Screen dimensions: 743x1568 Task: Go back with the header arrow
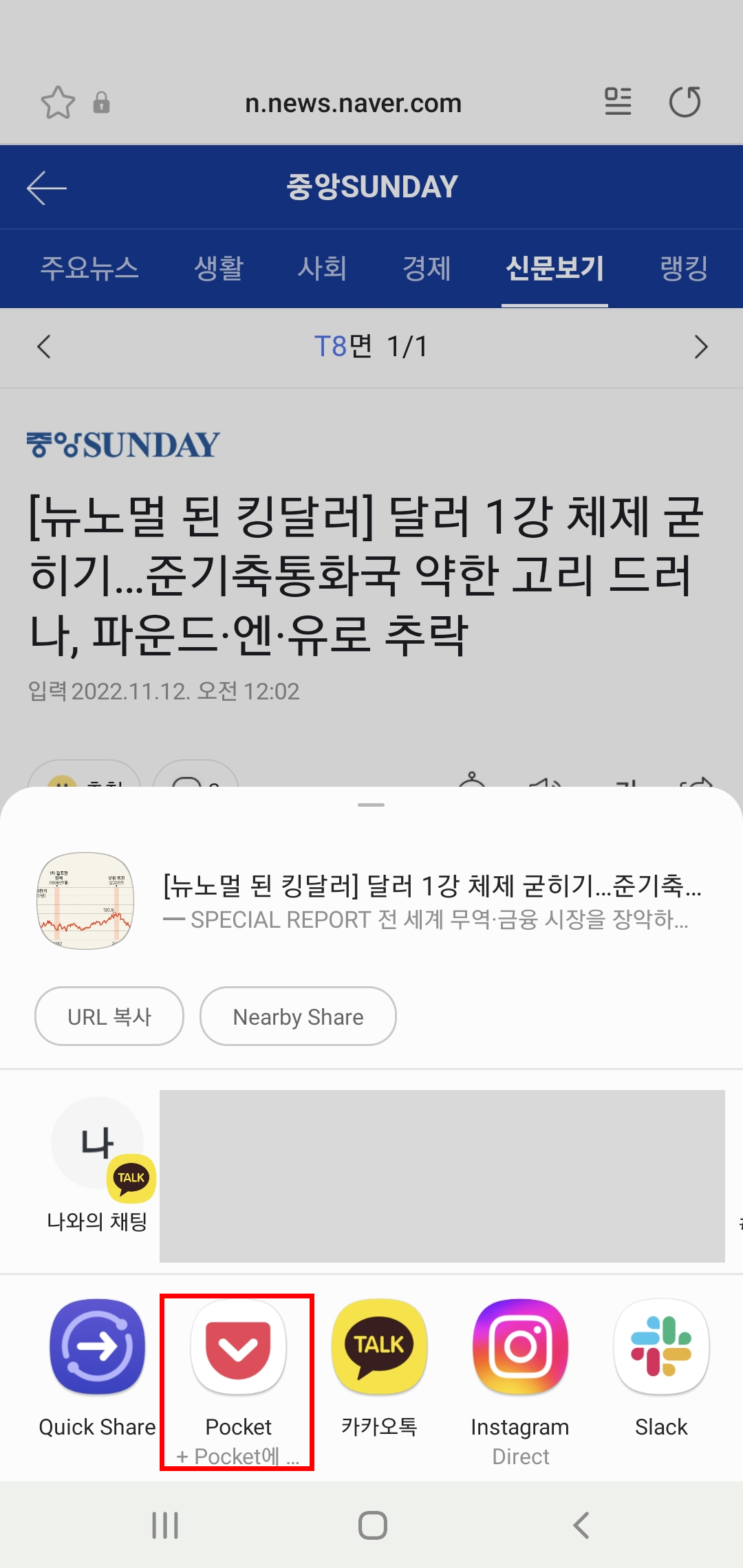coord(47,188)
